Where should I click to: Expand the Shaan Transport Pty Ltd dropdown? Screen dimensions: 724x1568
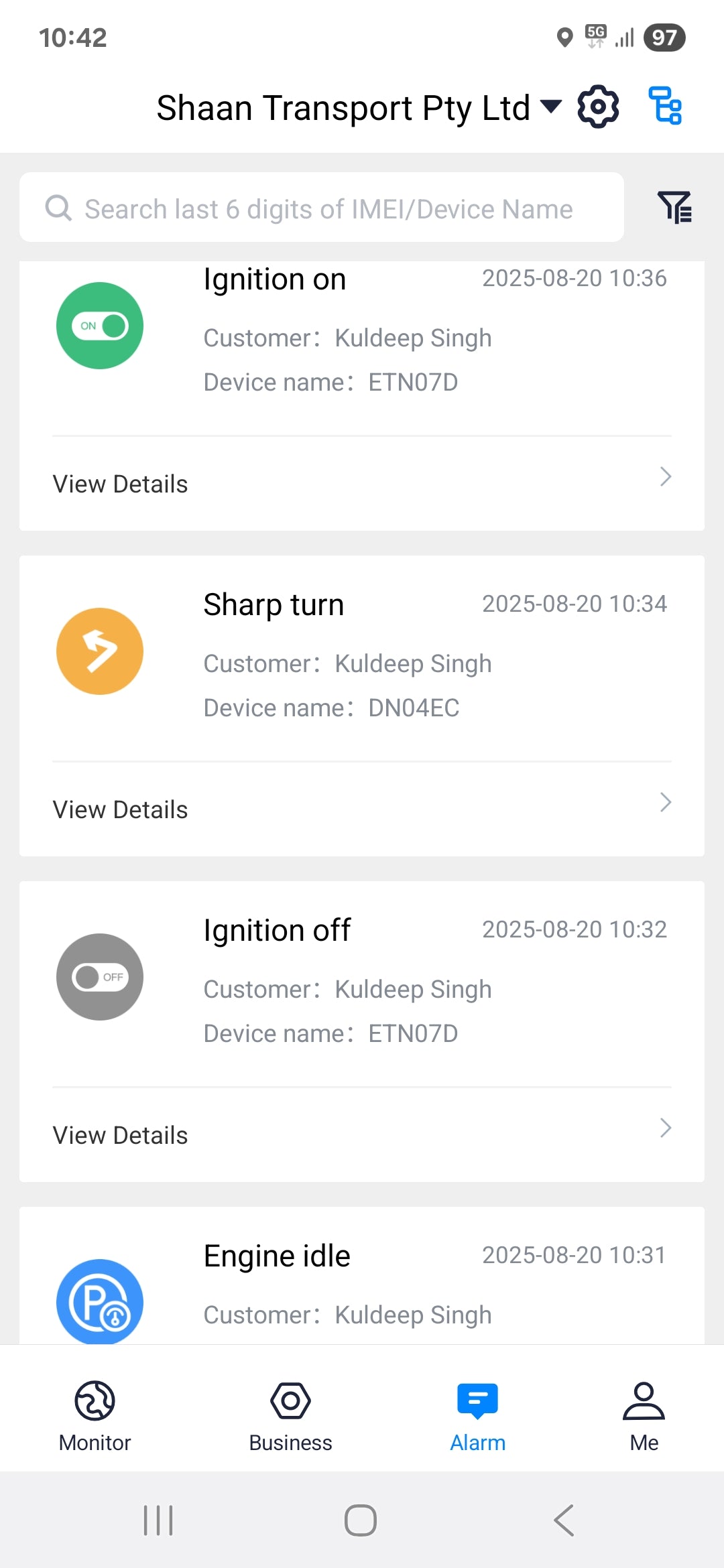(359, 107)
